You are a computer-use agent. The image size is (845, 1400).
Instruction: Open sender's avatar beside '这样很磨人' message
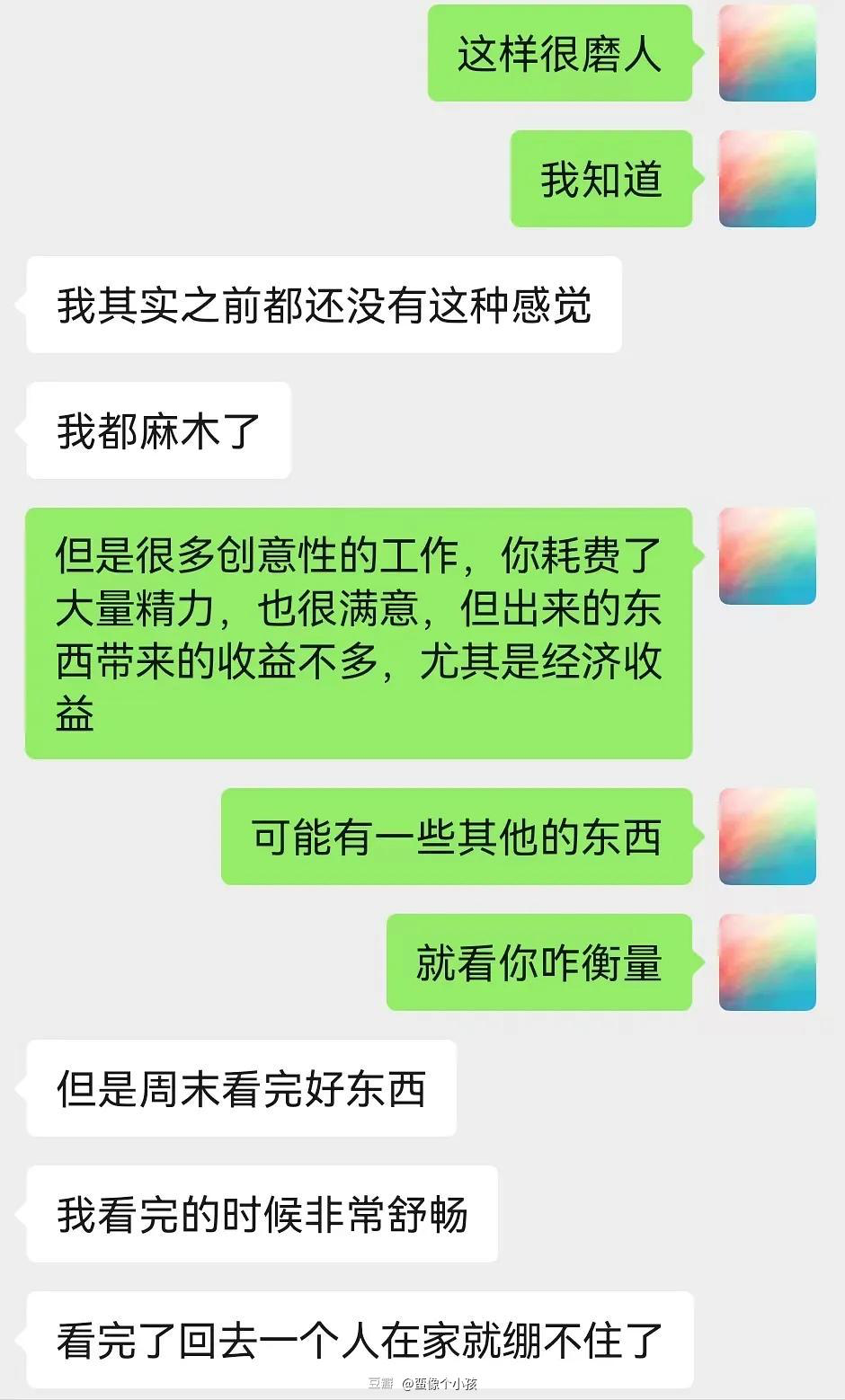(x=767, y=53)
